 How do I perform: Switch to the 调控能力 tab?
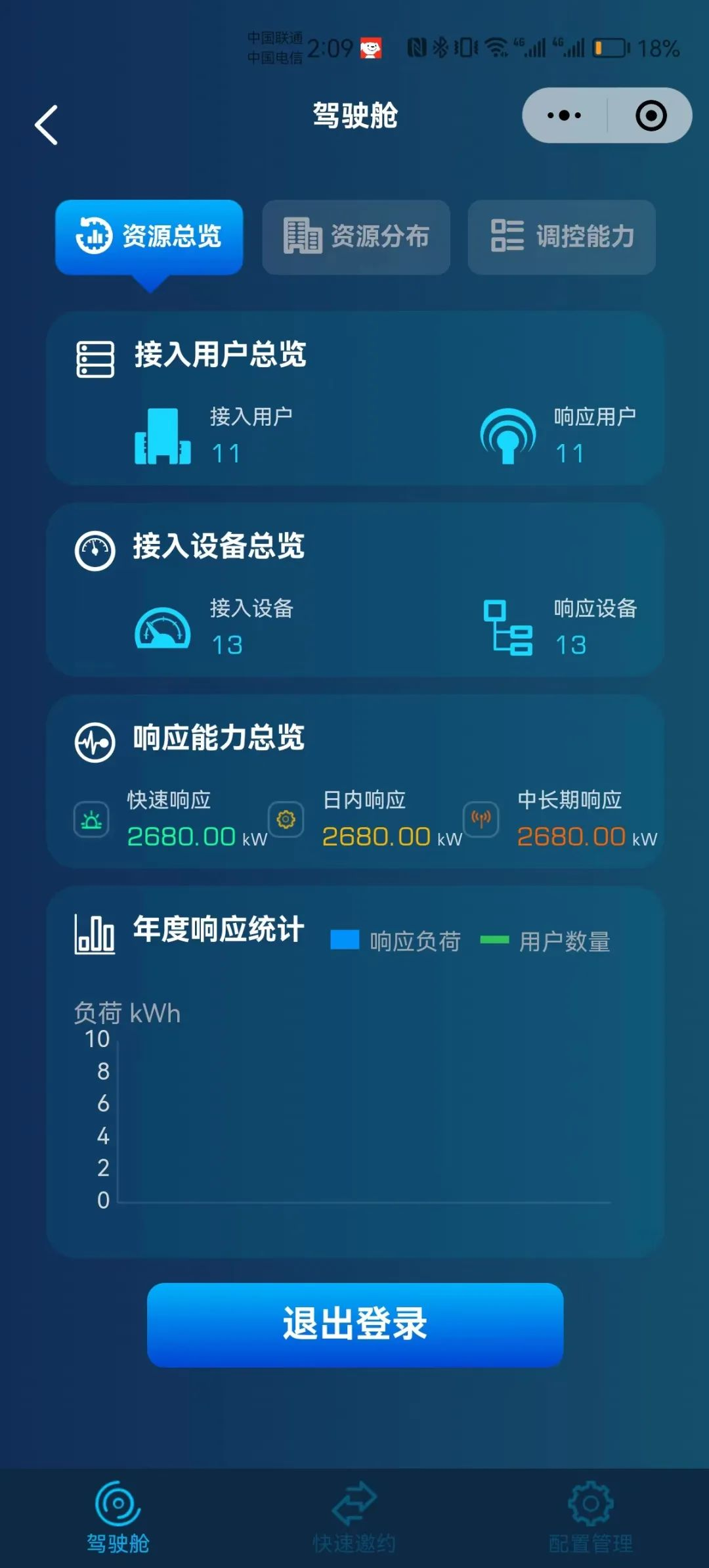point(561,236)
